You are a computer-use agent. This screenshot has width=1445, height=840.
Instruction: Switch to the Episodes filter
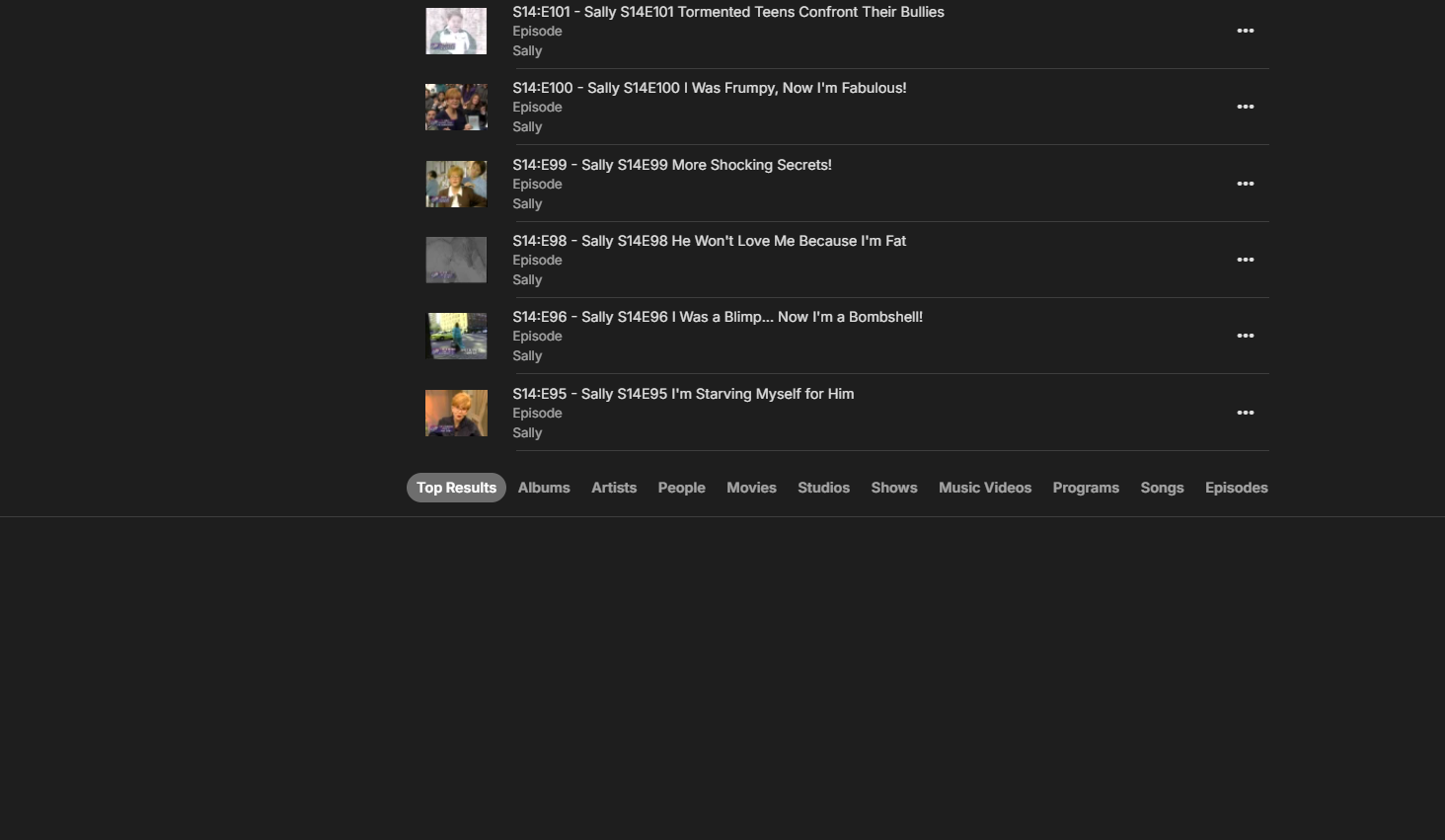click(x=1236, y=488)
